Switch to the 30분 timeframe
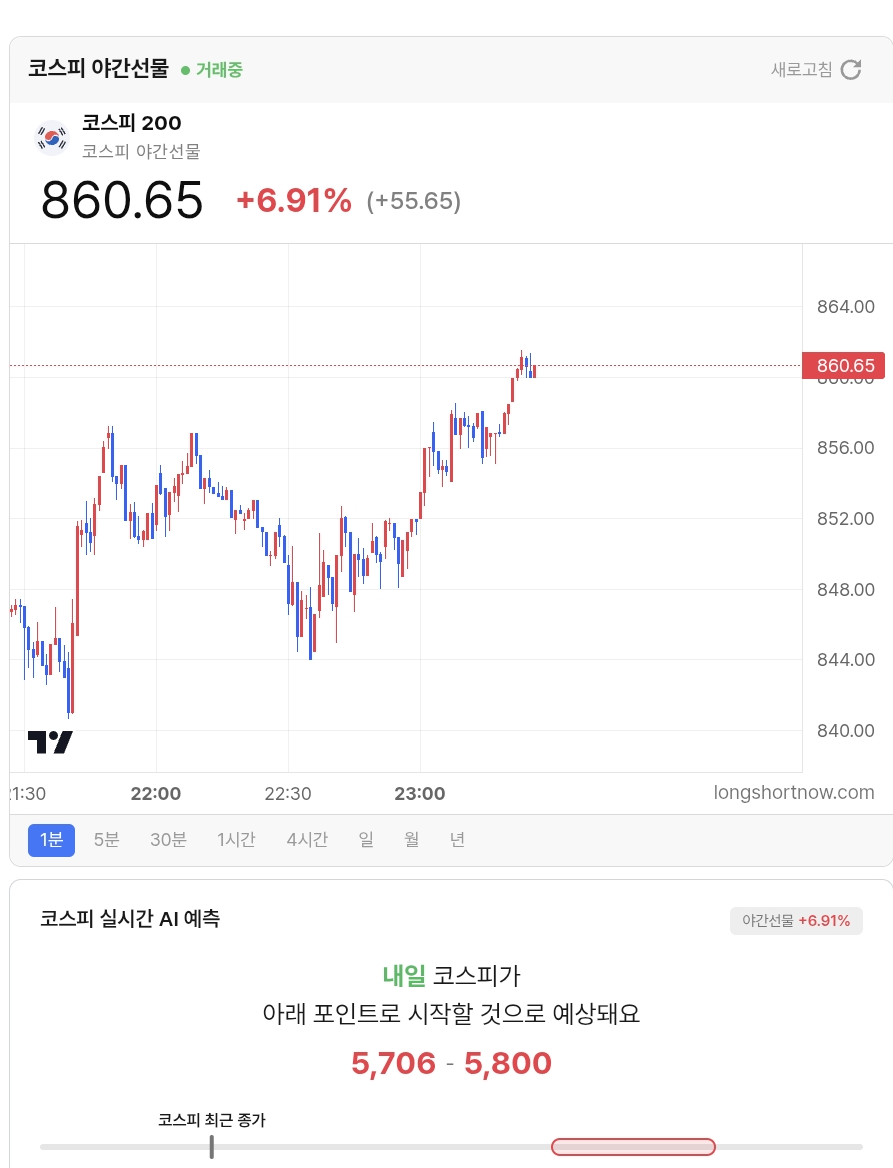This screenshot has height=1168, width=893. point(168,840)
